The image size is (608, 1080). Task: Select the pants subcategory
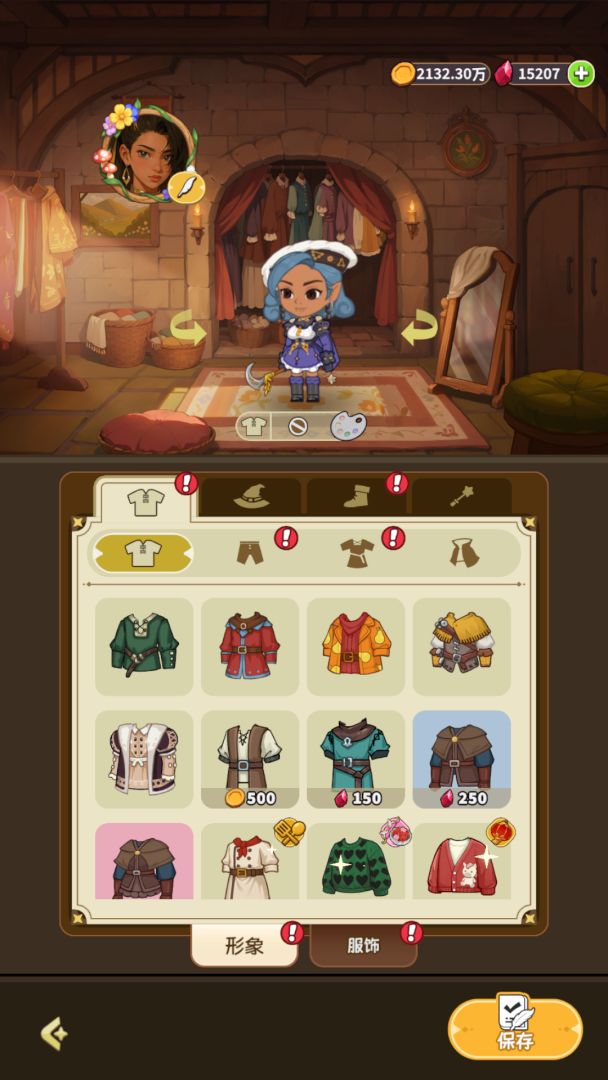249,553
